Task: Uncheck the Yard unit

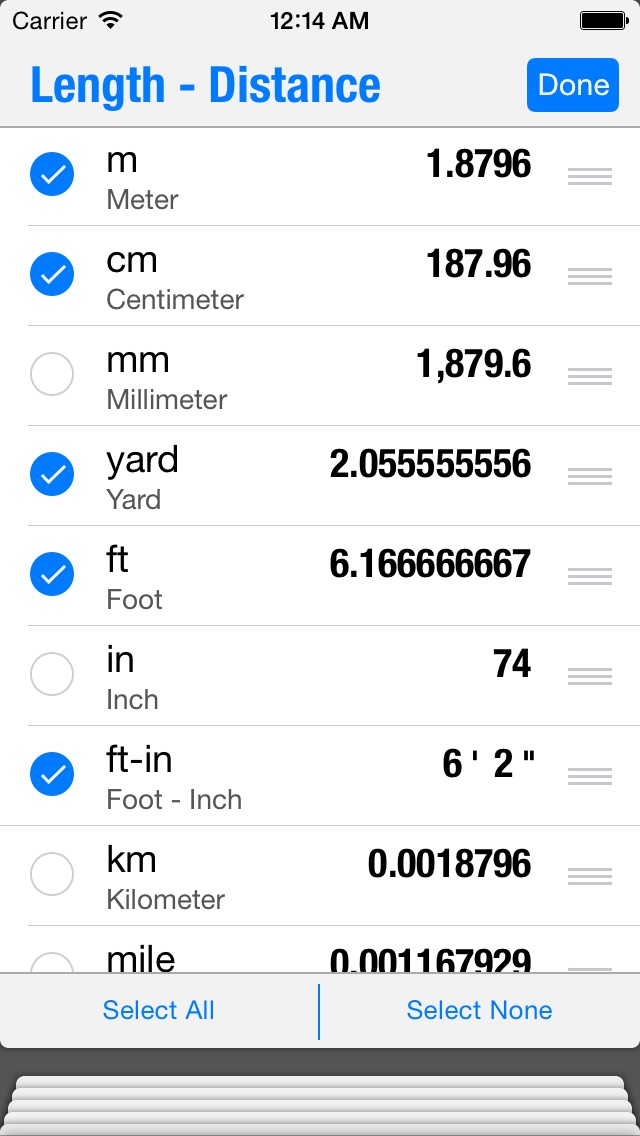Action: (52, 475)
